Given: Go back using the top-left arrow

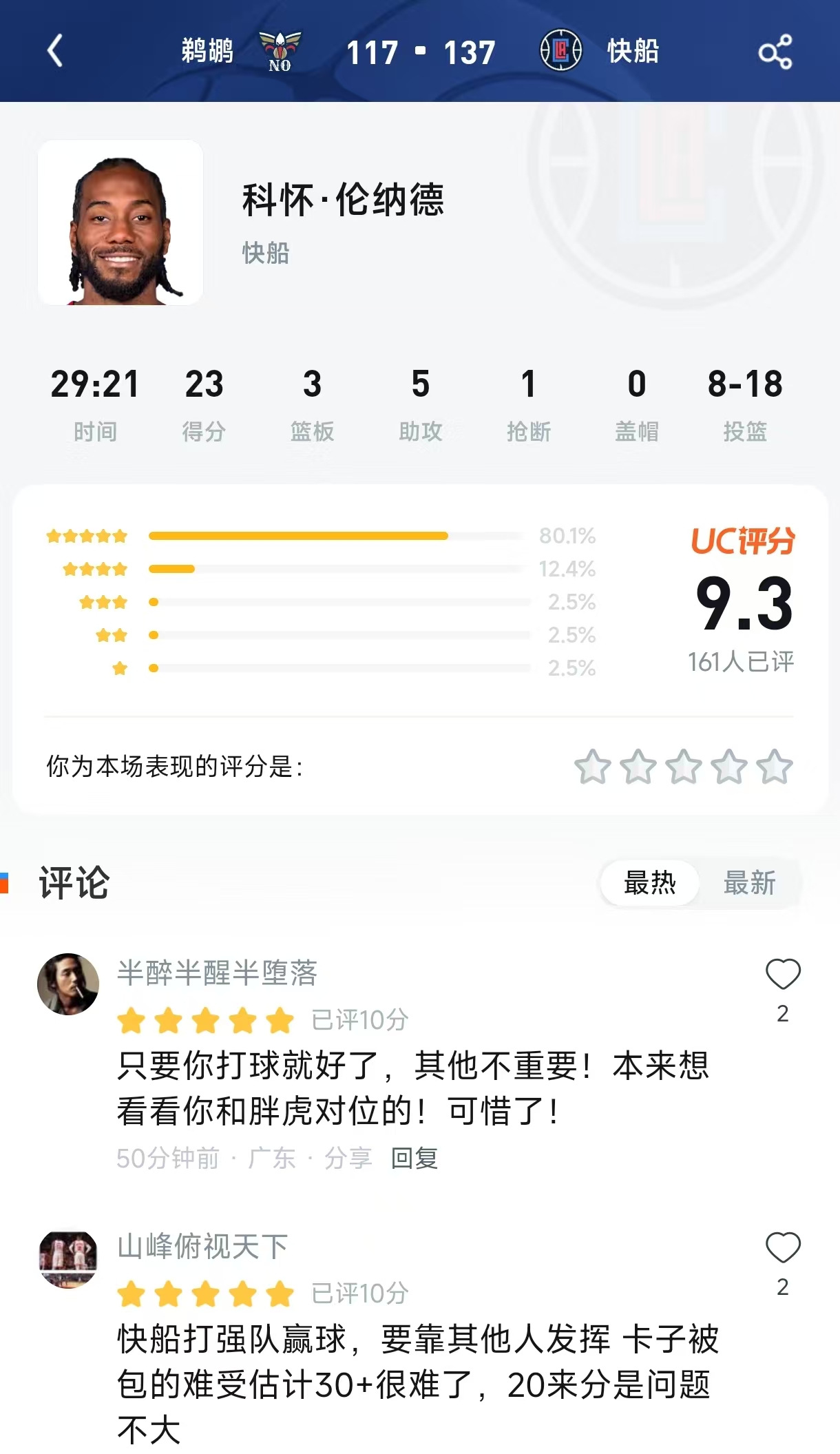Looking at the screenshot, I should (x=55, y=51).
